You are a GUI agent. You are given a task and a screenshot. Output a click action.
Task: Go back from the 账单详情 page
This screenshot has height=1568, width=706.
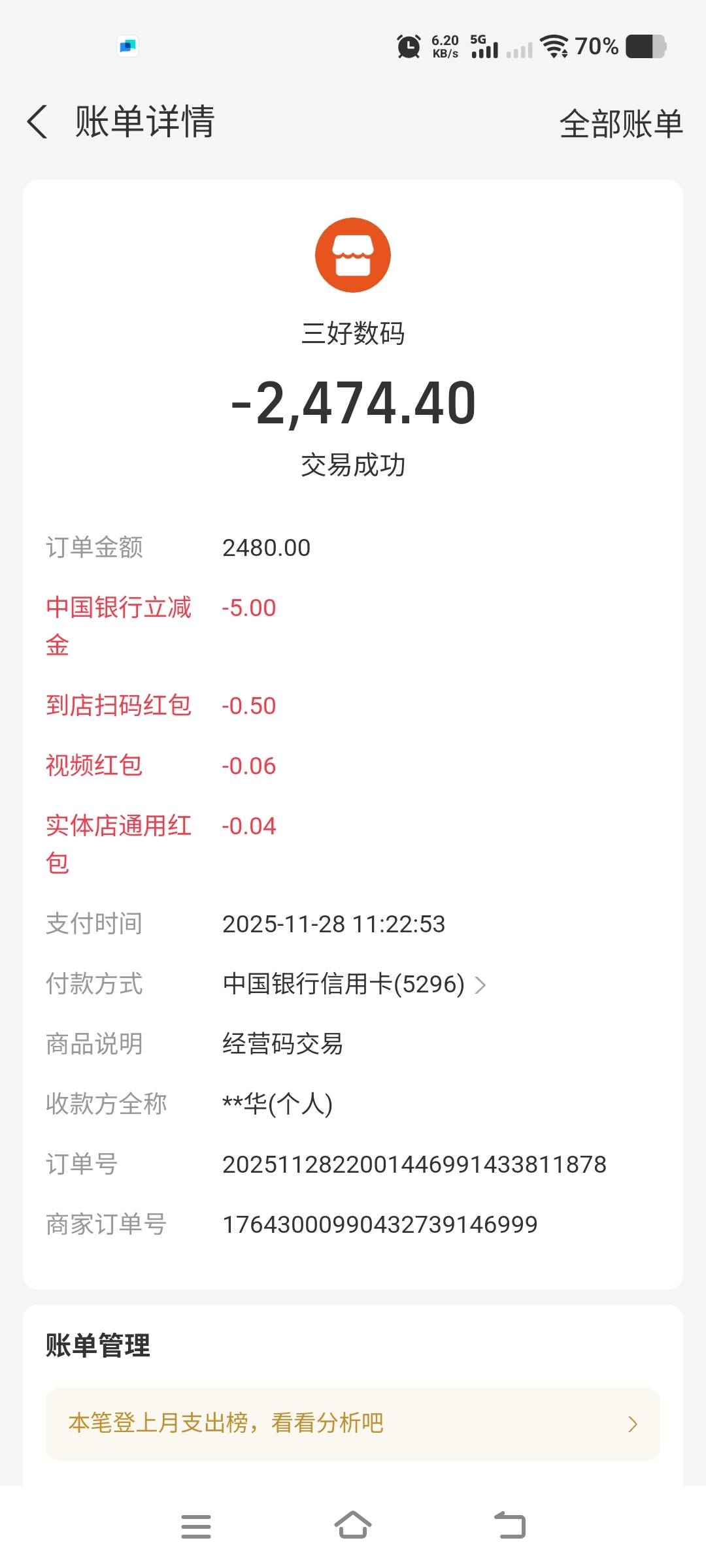pos(38,122)
